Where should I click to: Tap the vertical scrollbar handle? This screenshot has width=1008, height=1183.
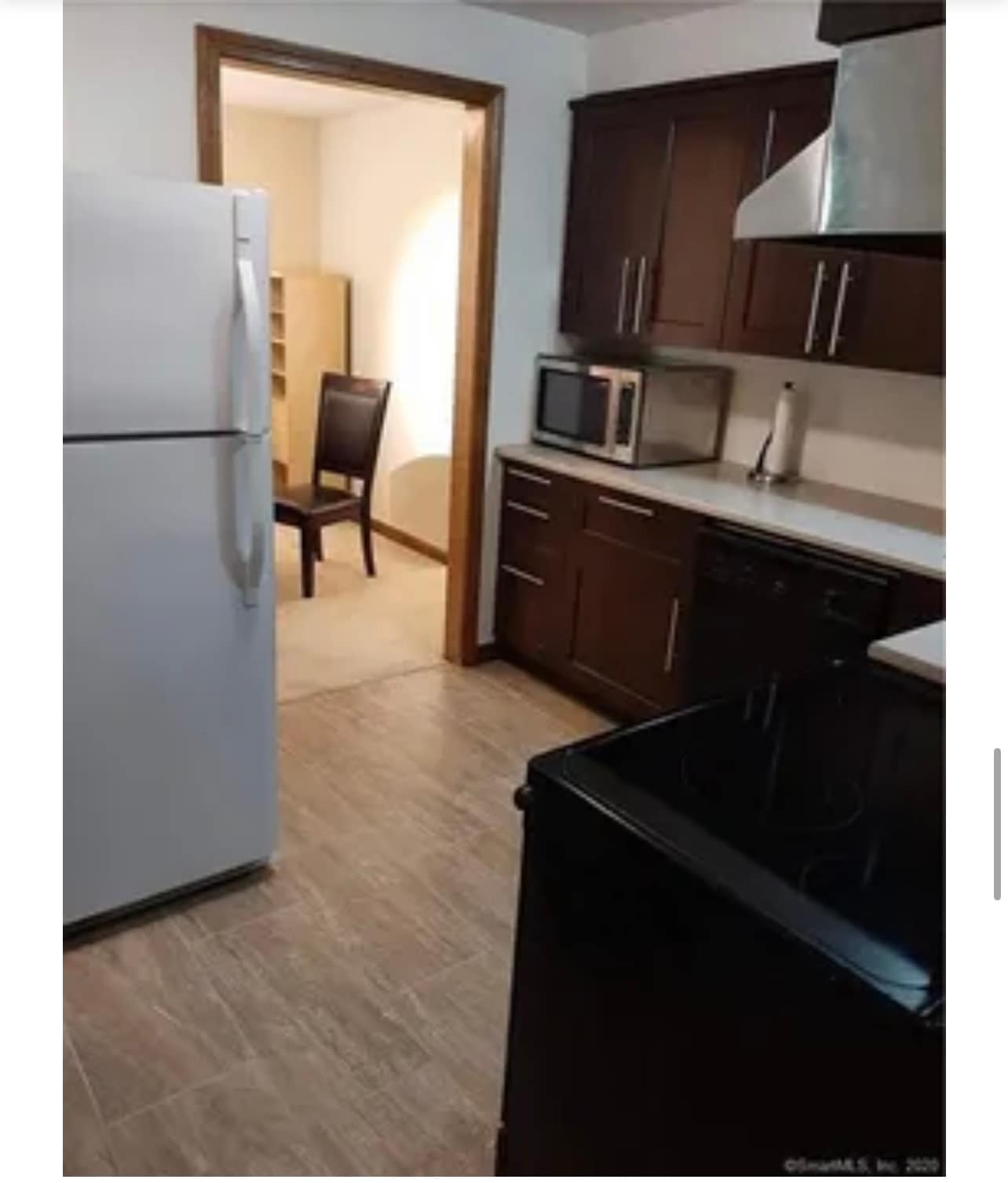pyautogui.click(x=997, y=823)
